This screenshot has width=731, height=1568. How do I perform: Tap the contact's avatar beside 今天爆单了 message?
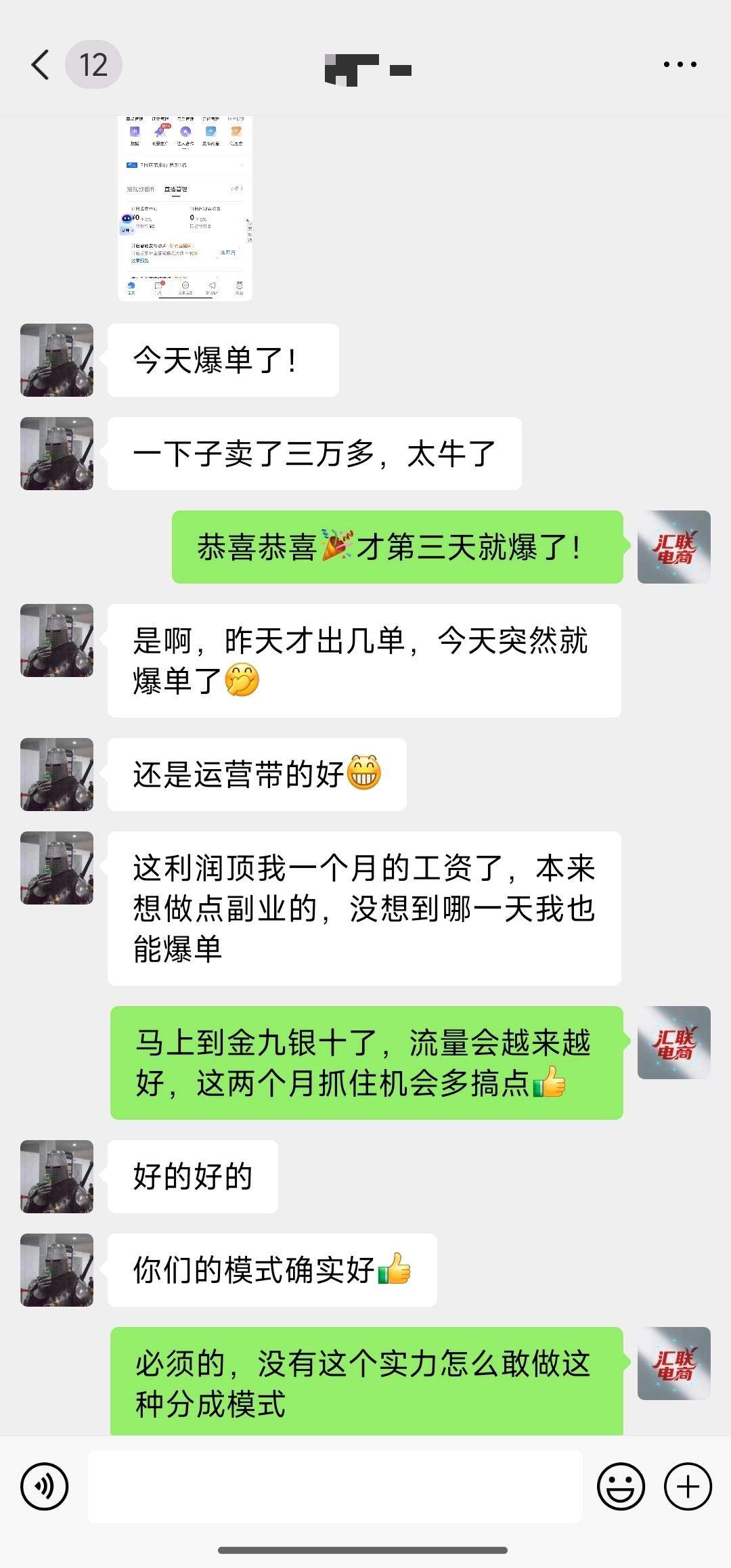click(57, 360)
